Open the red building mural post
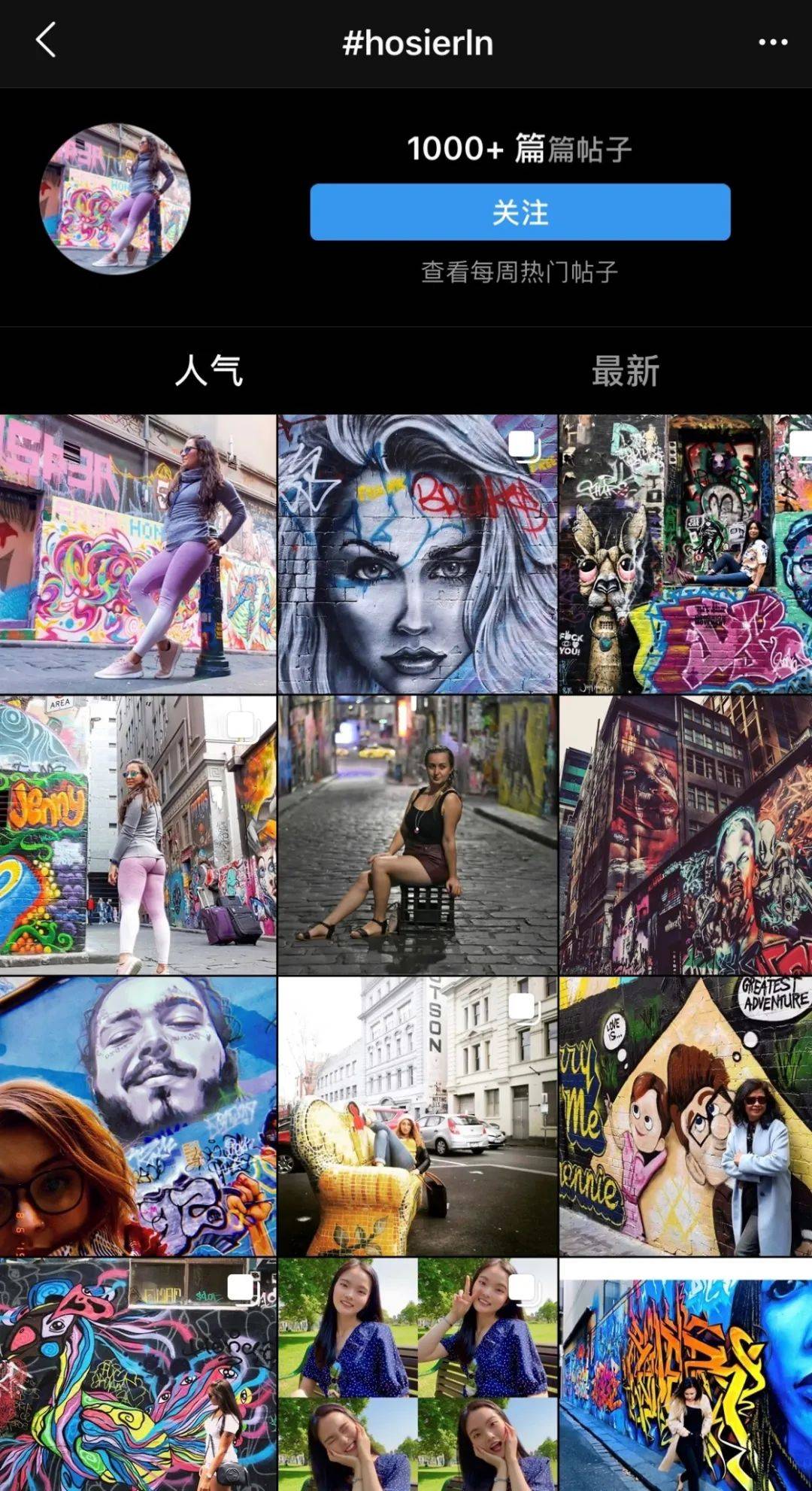 (685, 835)
